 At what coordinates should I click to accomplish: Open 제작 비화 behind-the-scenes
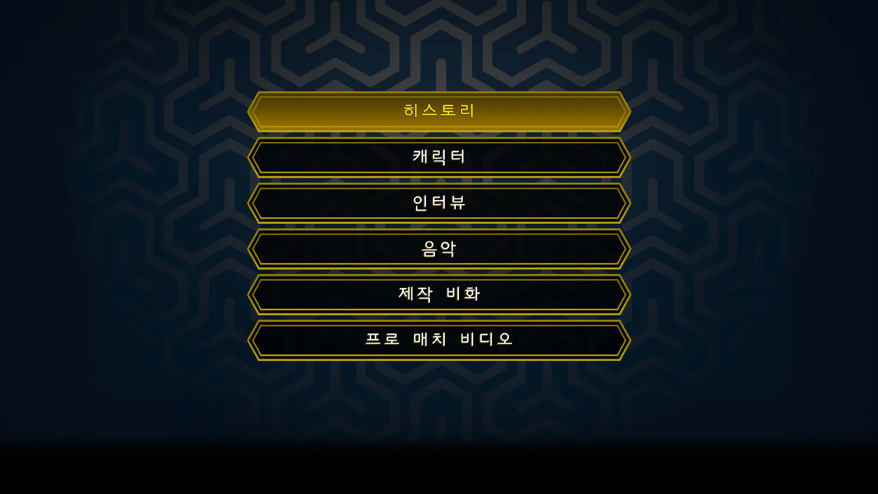tap(439, 294)
